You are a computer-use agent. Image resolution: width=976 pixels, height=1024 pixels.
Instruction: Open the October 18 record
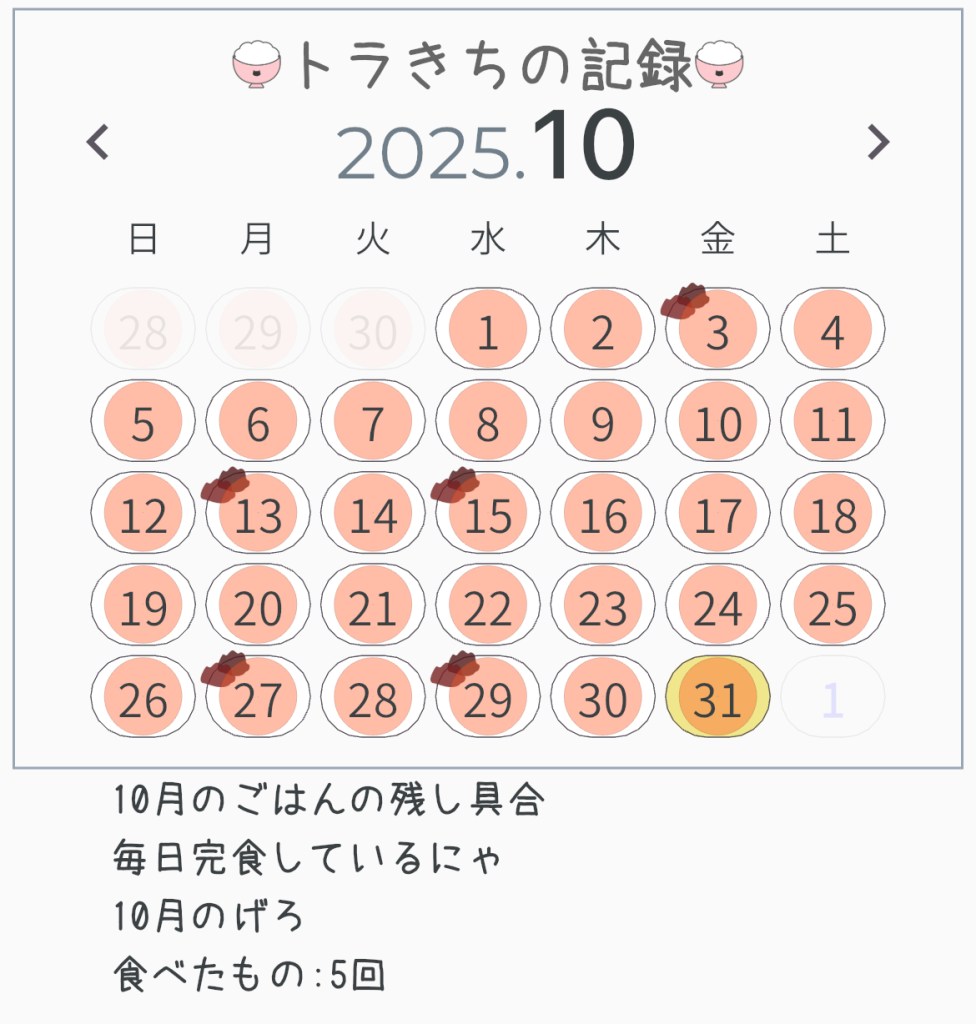pyautogui.click(x=832, y=515)
